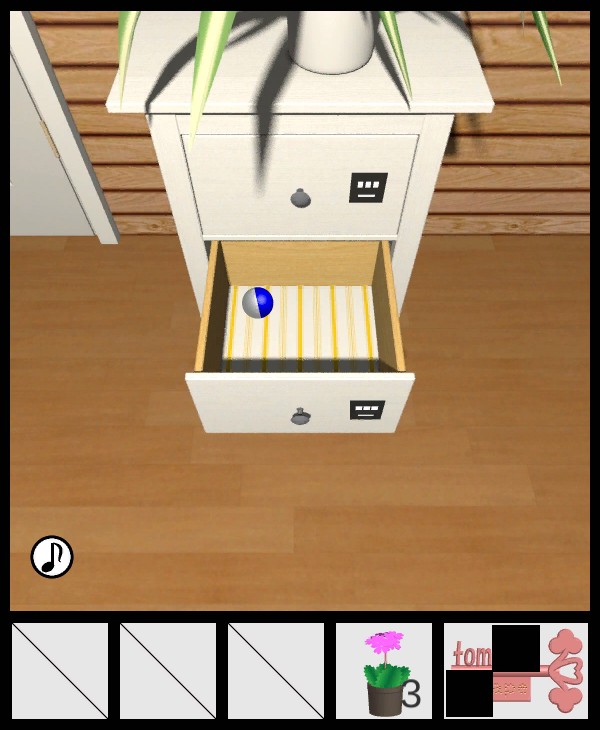Select the pink key inventory item
The image size is (600, 730).
516,671
